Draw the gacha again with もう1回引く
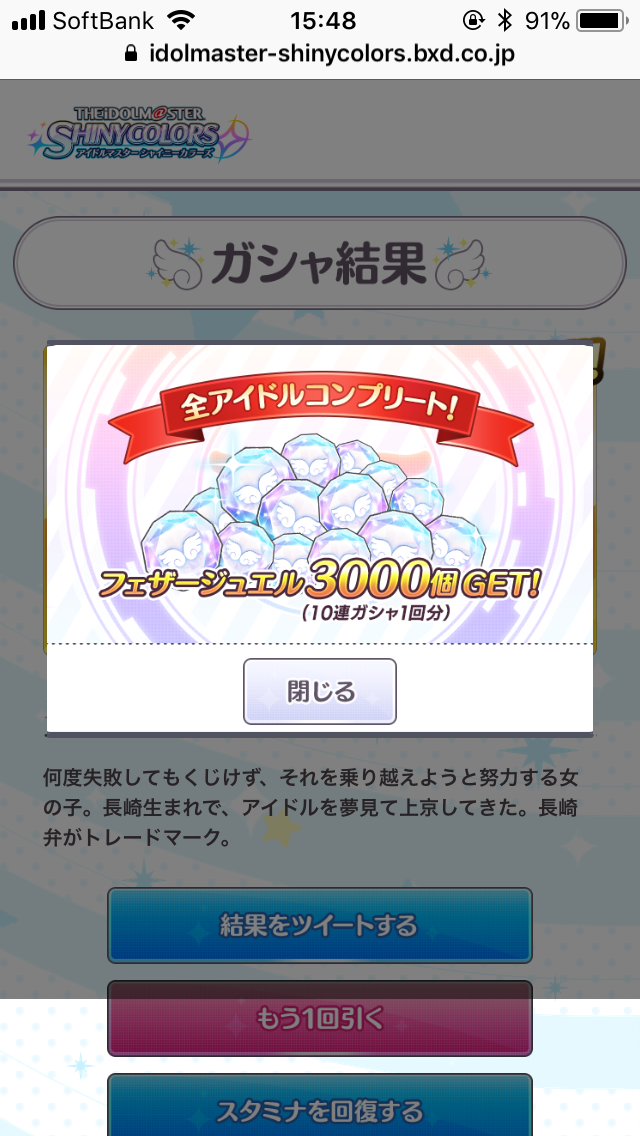 click(319, 1018)
